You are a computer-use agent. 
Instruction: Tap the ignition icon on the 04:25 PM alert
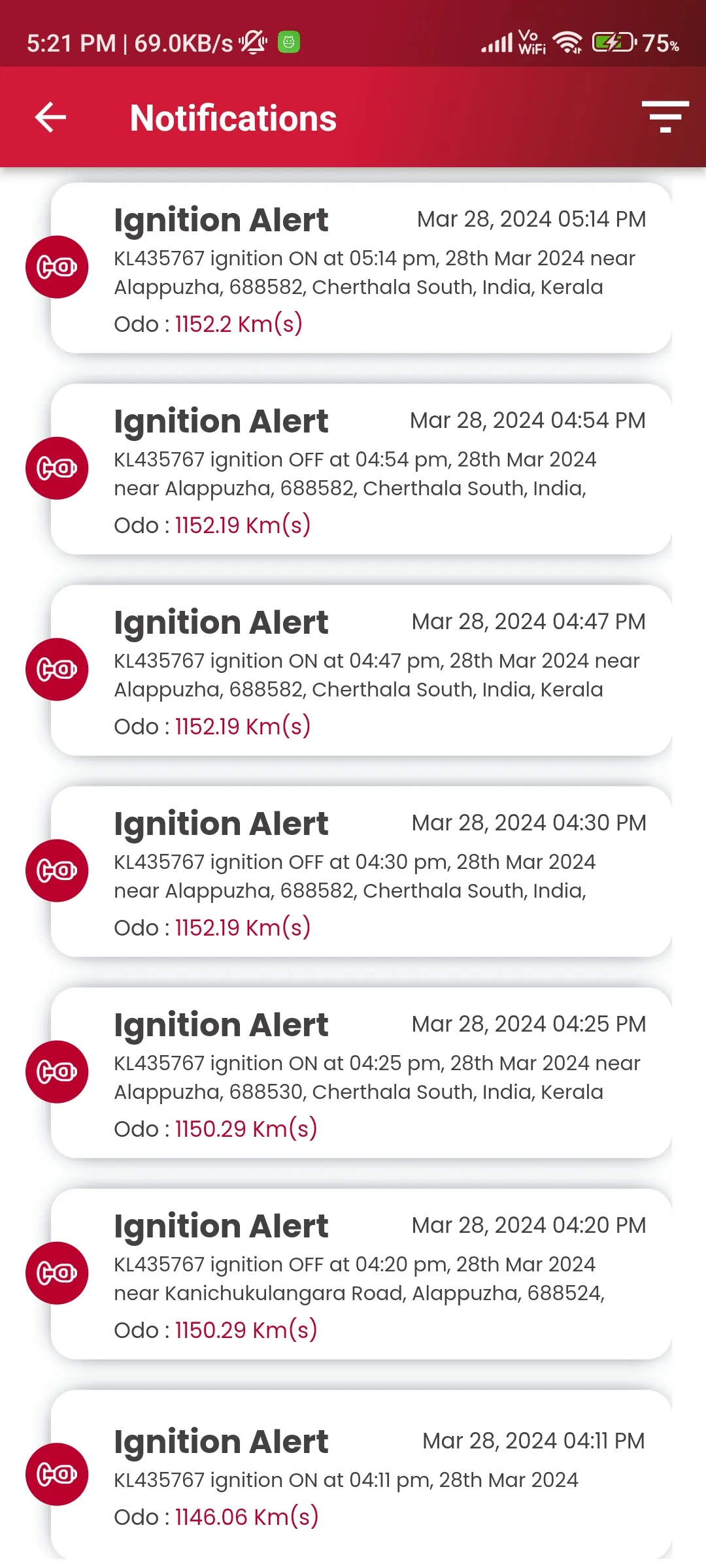[x=57, y=1071]
